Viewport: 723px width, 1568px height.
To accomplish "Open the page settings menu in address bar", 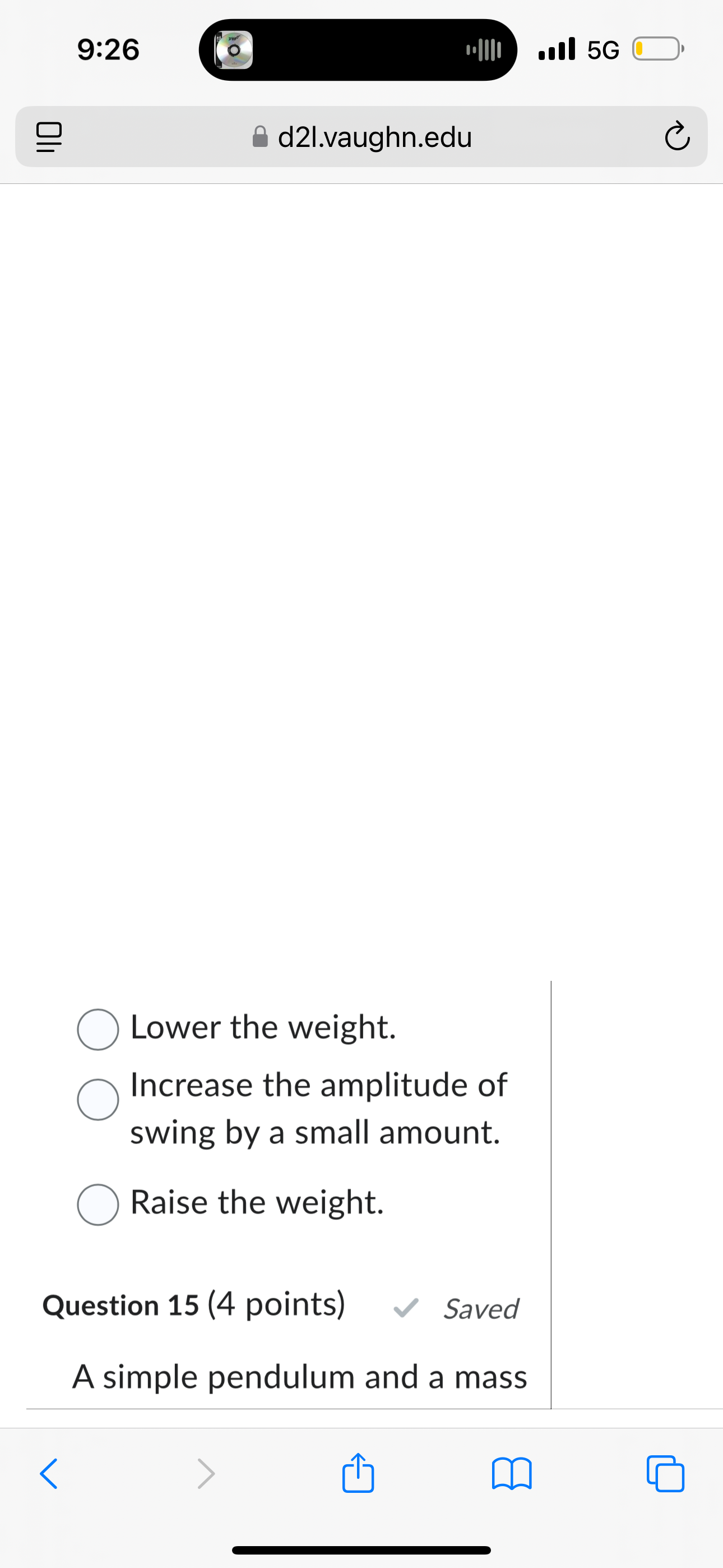I will pyautogui.click(x=49, y=137).
